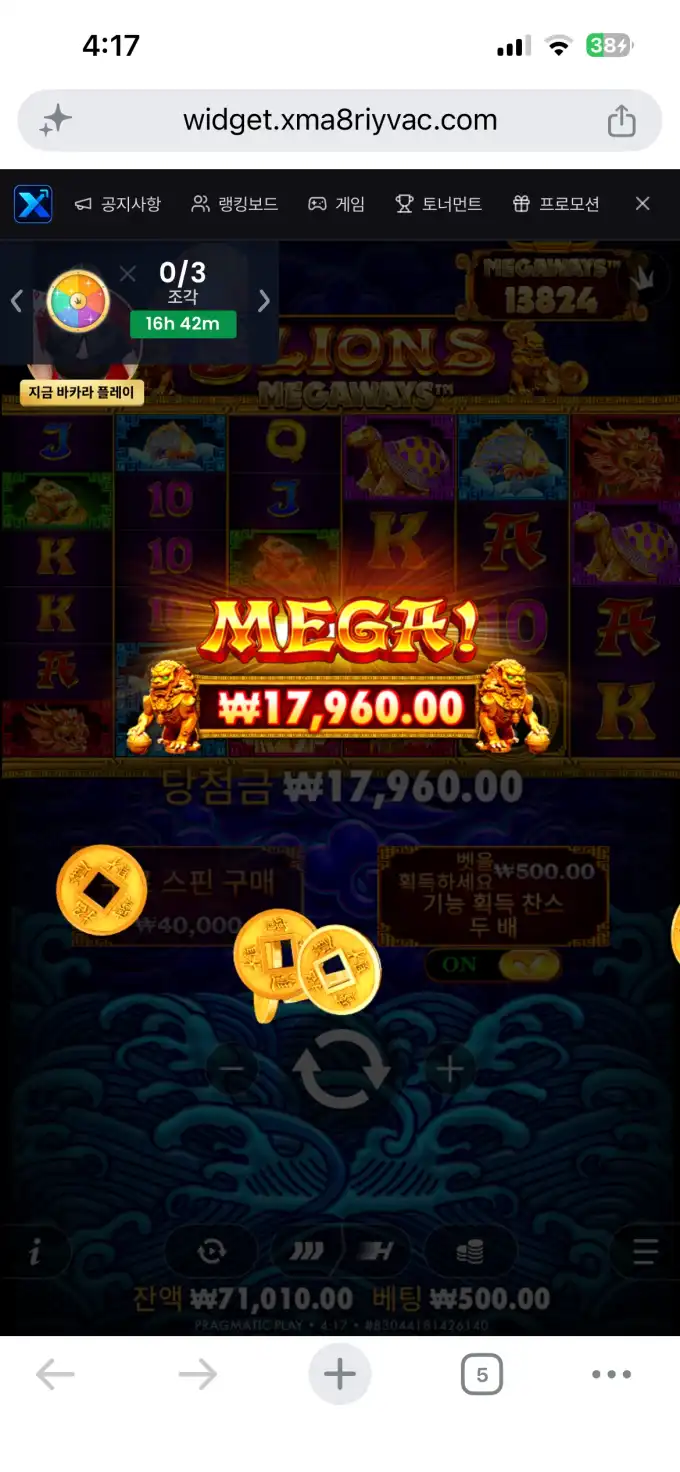Decrease the bet with the minus button
Screen dimensions: 680x1472
231,1070
